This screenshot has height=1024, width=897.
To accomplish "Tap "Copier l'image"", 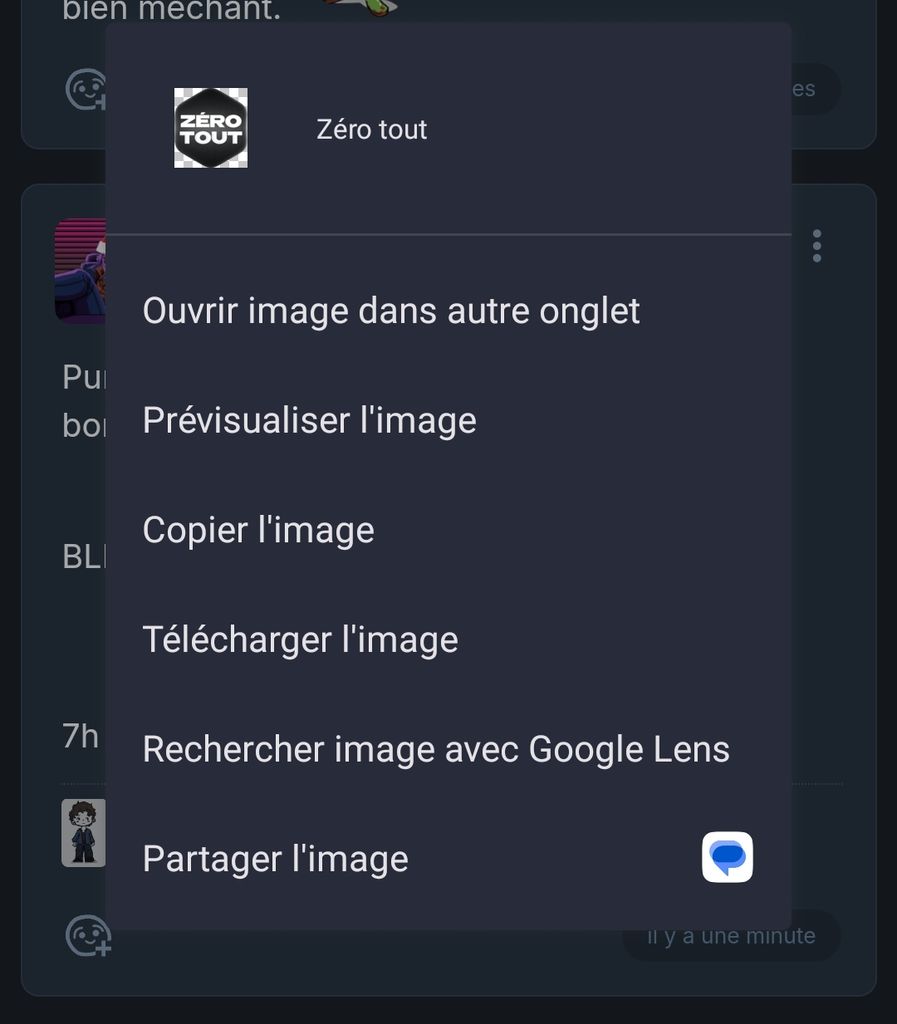I will [x=258, y=530].
